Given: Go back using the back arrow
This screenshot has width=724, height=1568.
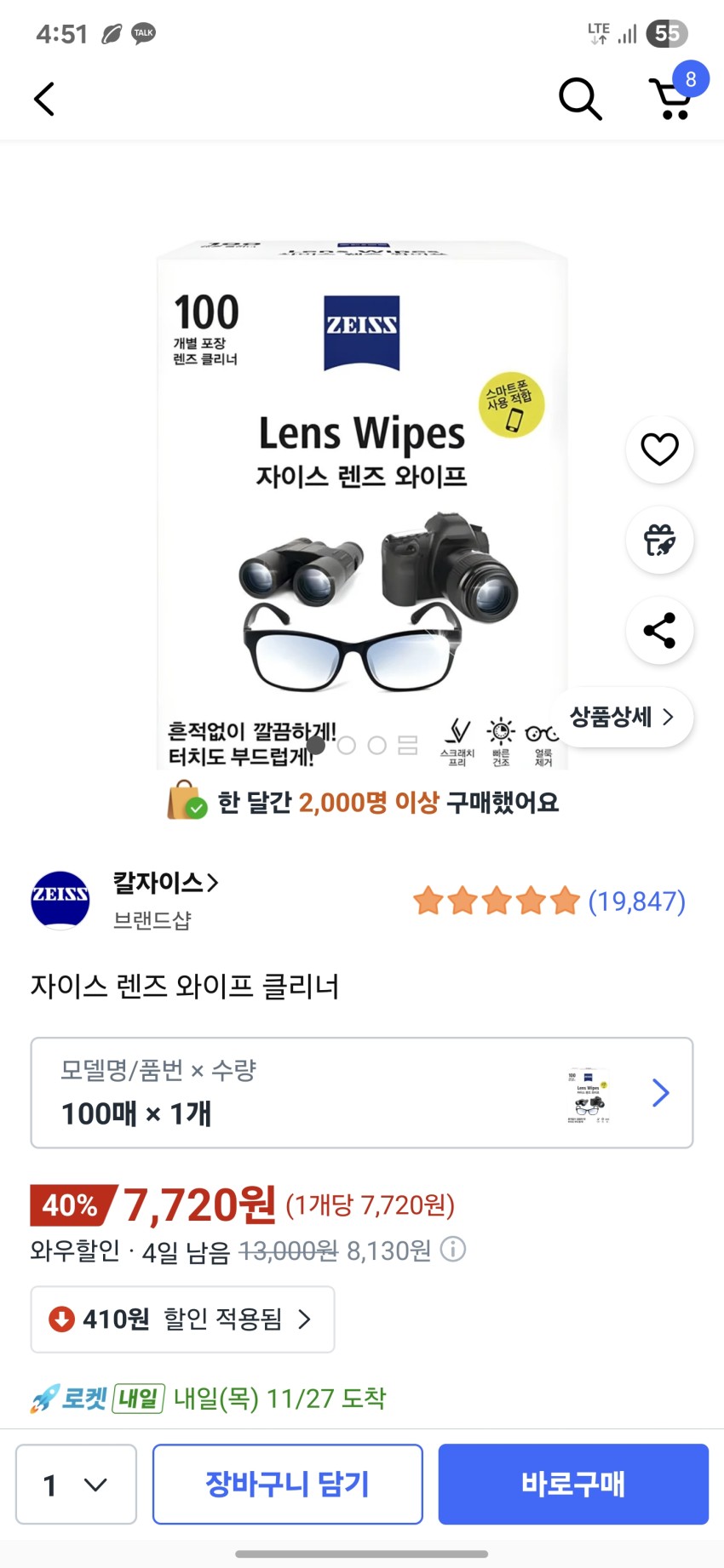Looking at the screenshot, I should (44, 99).
